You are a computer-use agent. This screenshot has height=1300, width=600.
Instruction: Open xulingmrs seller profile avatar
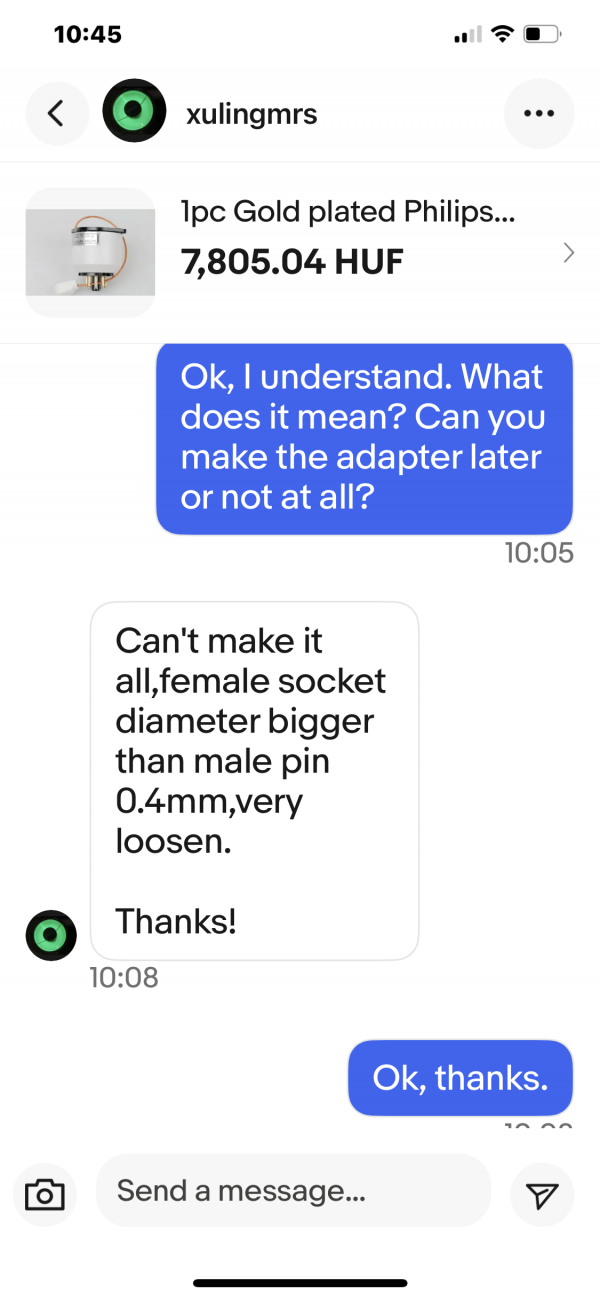tap(134, 113)
